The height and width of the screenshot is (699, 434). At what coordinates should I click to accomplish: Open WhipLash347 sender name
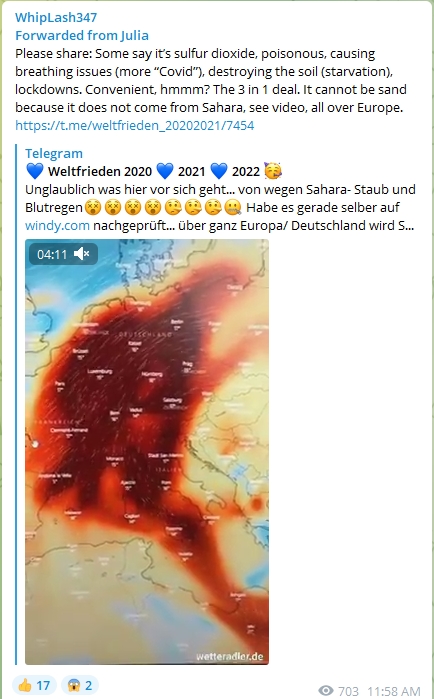(x=56, y=17)
